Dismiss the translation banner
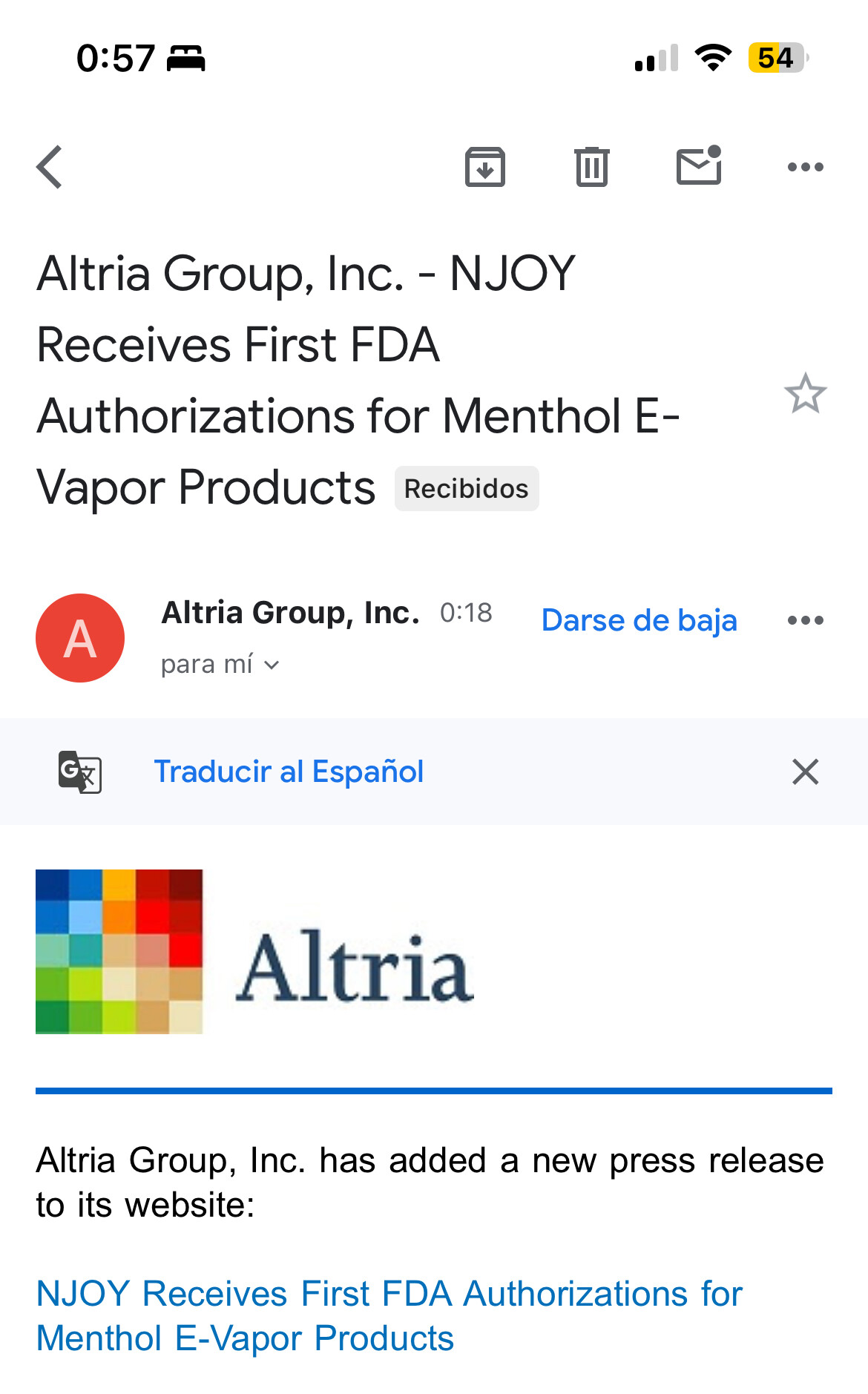Screen dimensions: 868x1394 coord(805,772)
